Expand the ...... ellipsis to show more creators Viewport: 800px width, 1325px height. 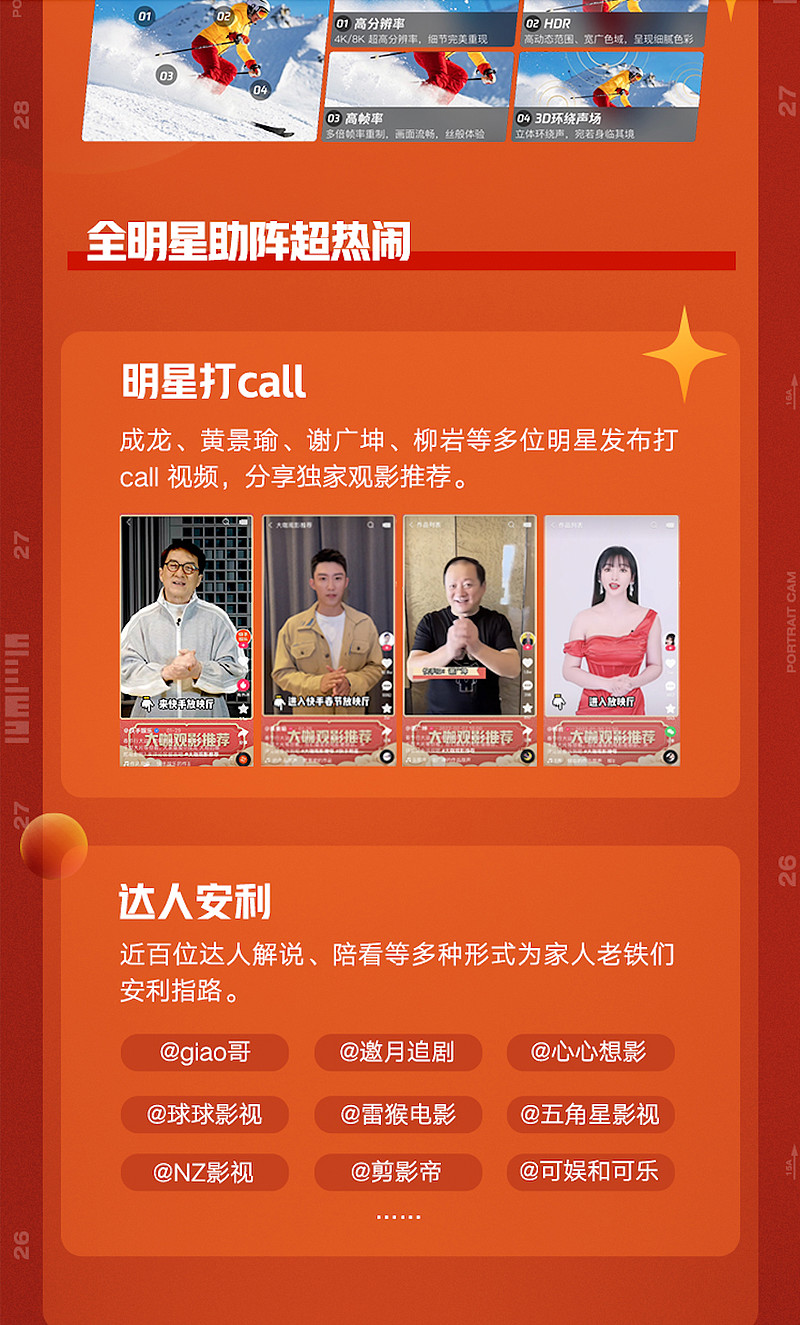400,1215
